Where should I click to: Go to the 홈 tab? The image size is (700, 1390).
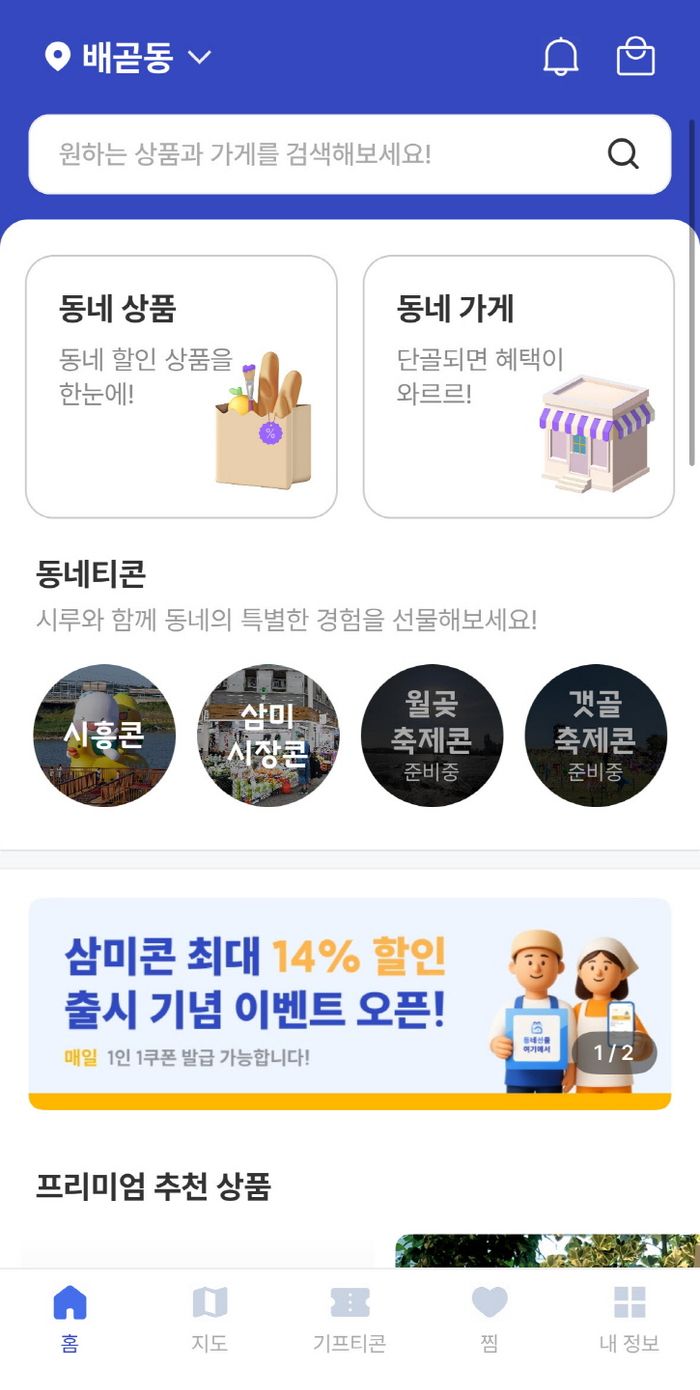coord(70,1319)
